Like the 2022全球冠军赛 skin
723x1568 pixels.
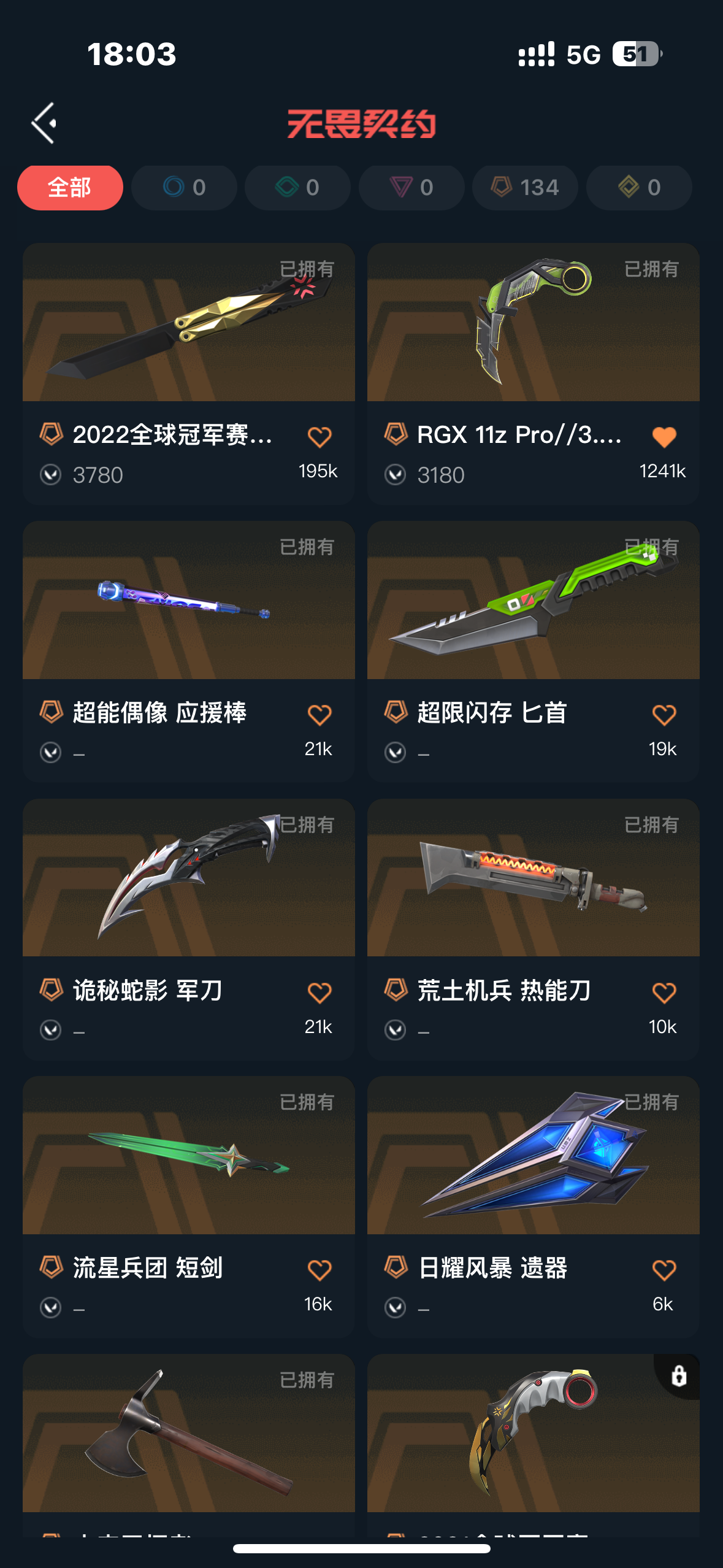click(319, 437)
